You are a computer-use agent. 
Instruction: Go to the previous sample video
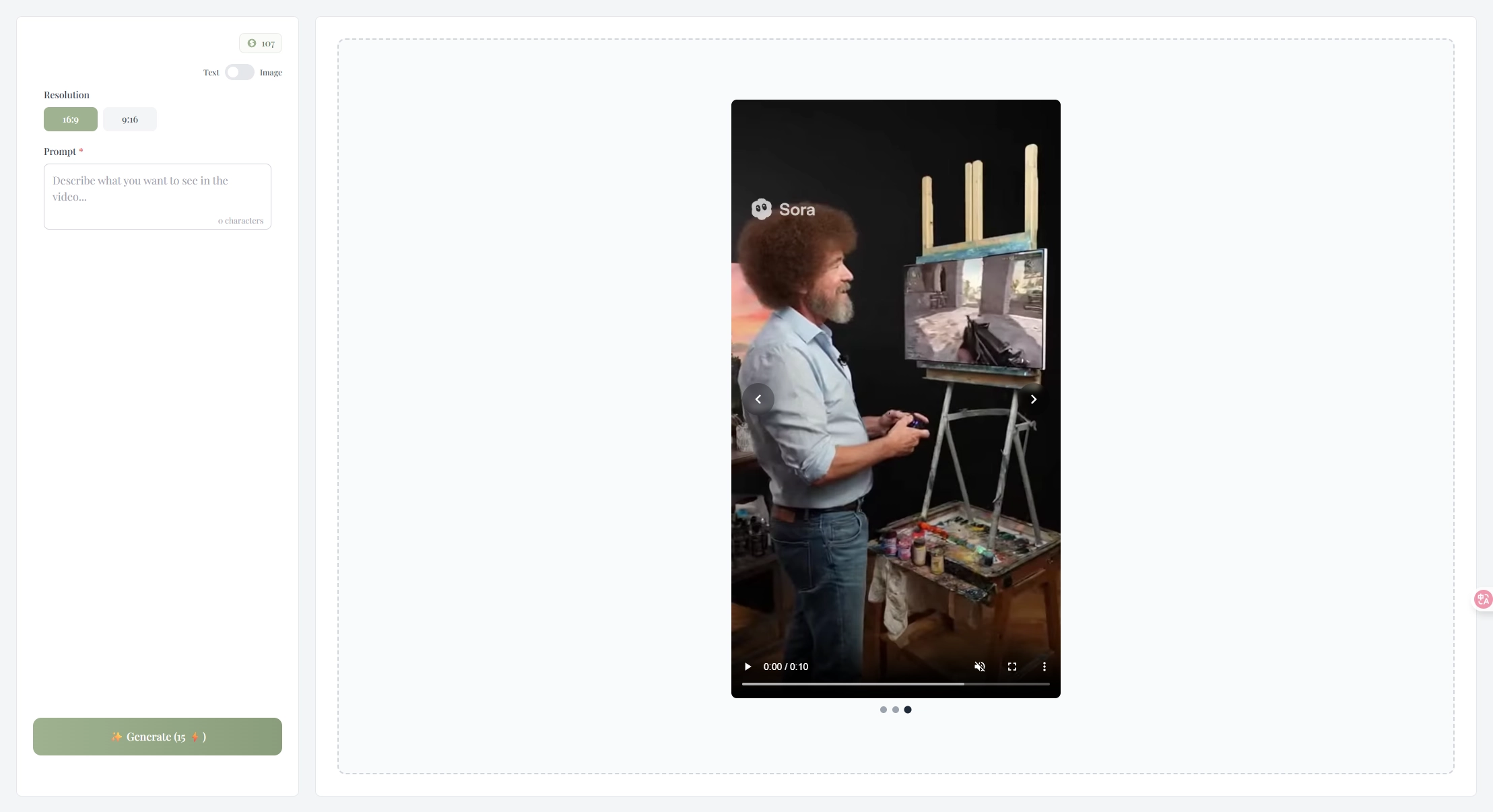click(758, 399)
